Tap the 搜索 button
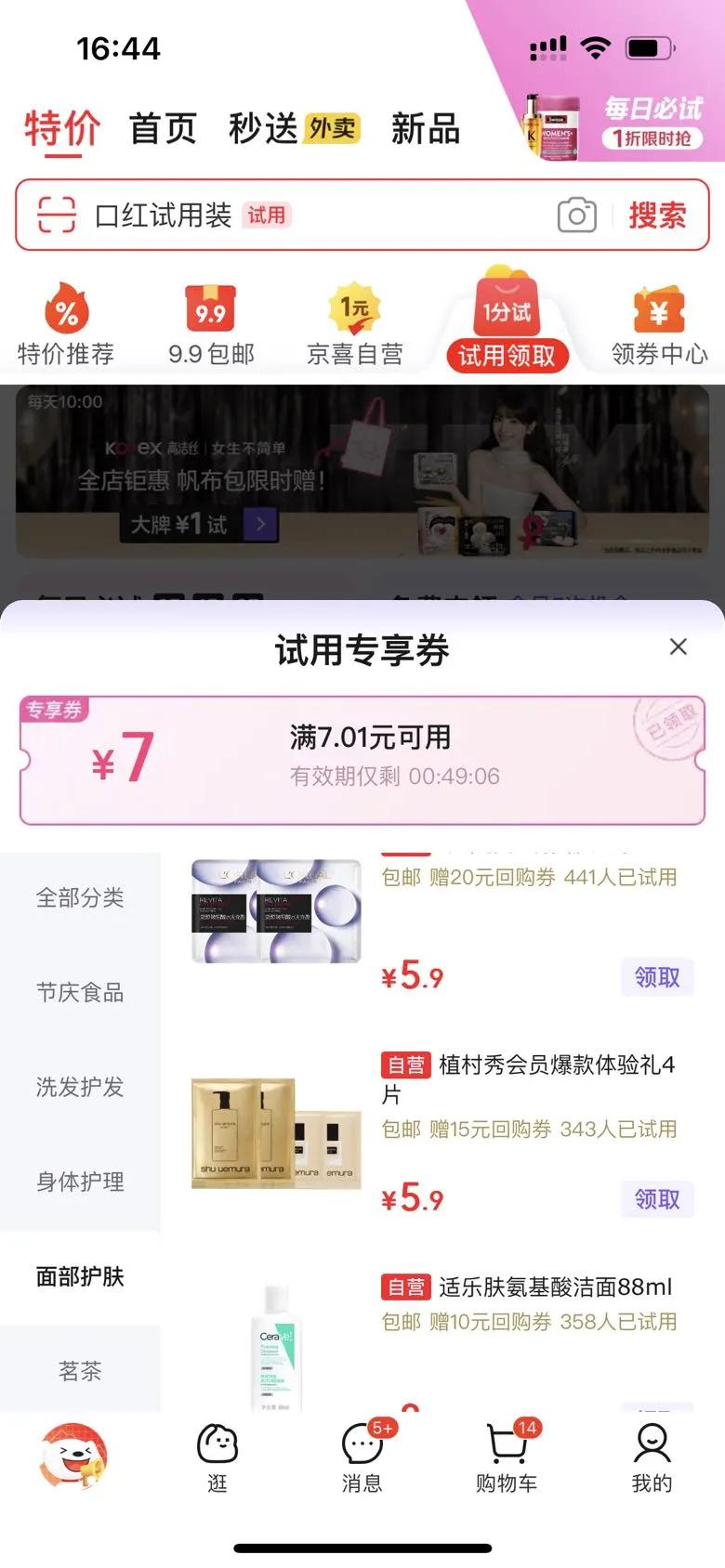This screenshot has width=725, height=1568. (657, 216)
